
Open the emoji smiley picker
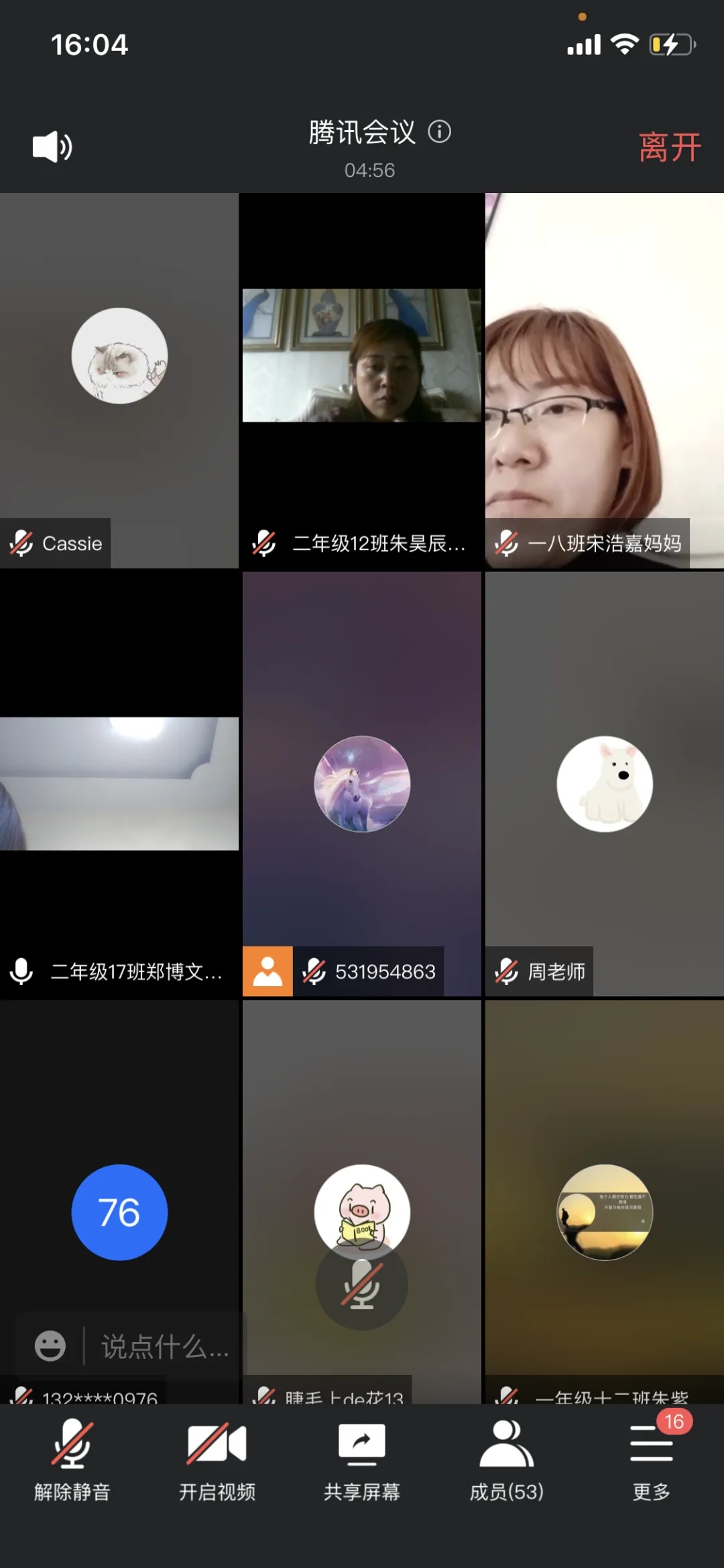pos(50,1346)
